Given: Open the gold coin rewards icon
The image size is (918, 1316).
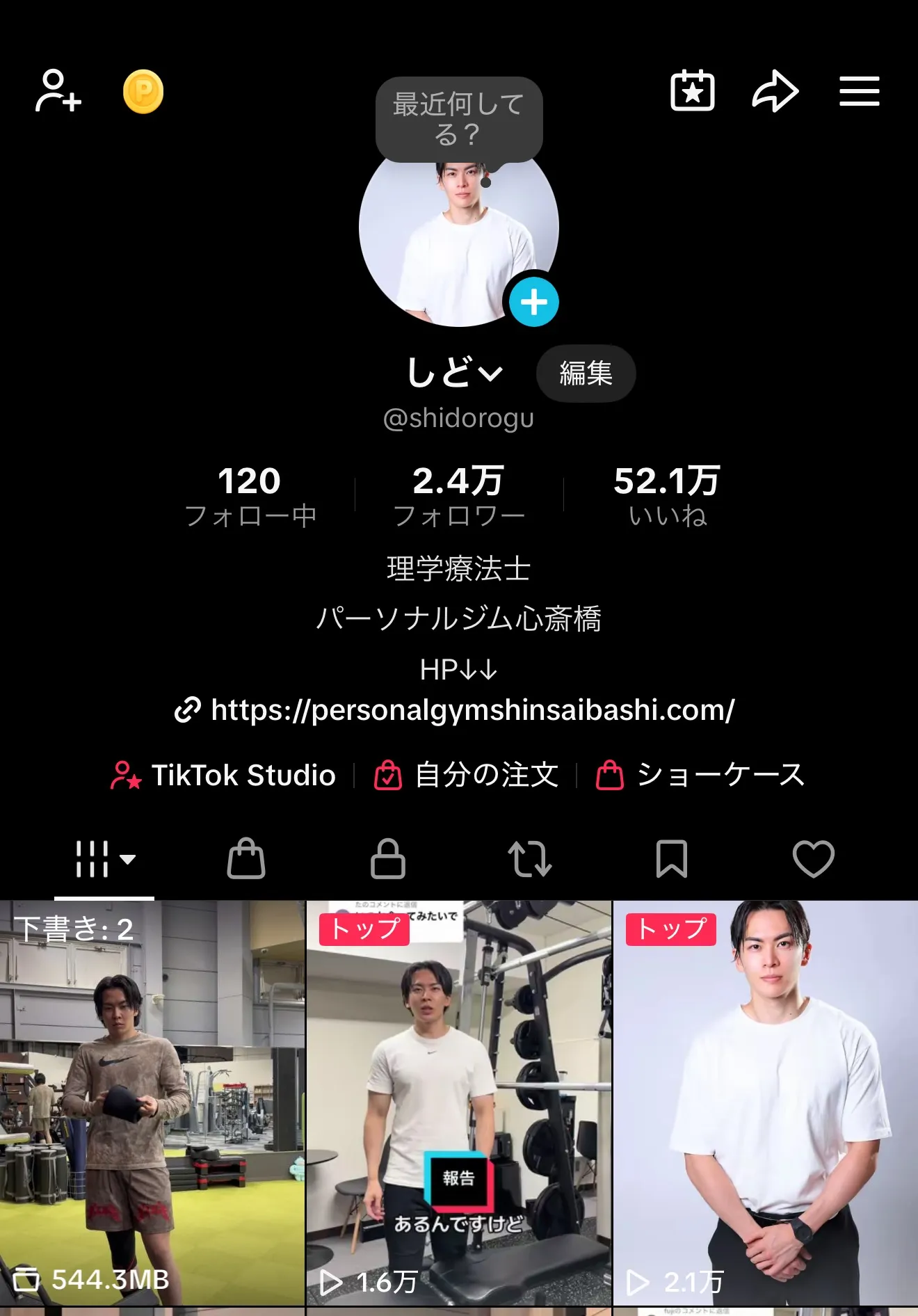Looking at the screenshot, I should click(143, 92).
